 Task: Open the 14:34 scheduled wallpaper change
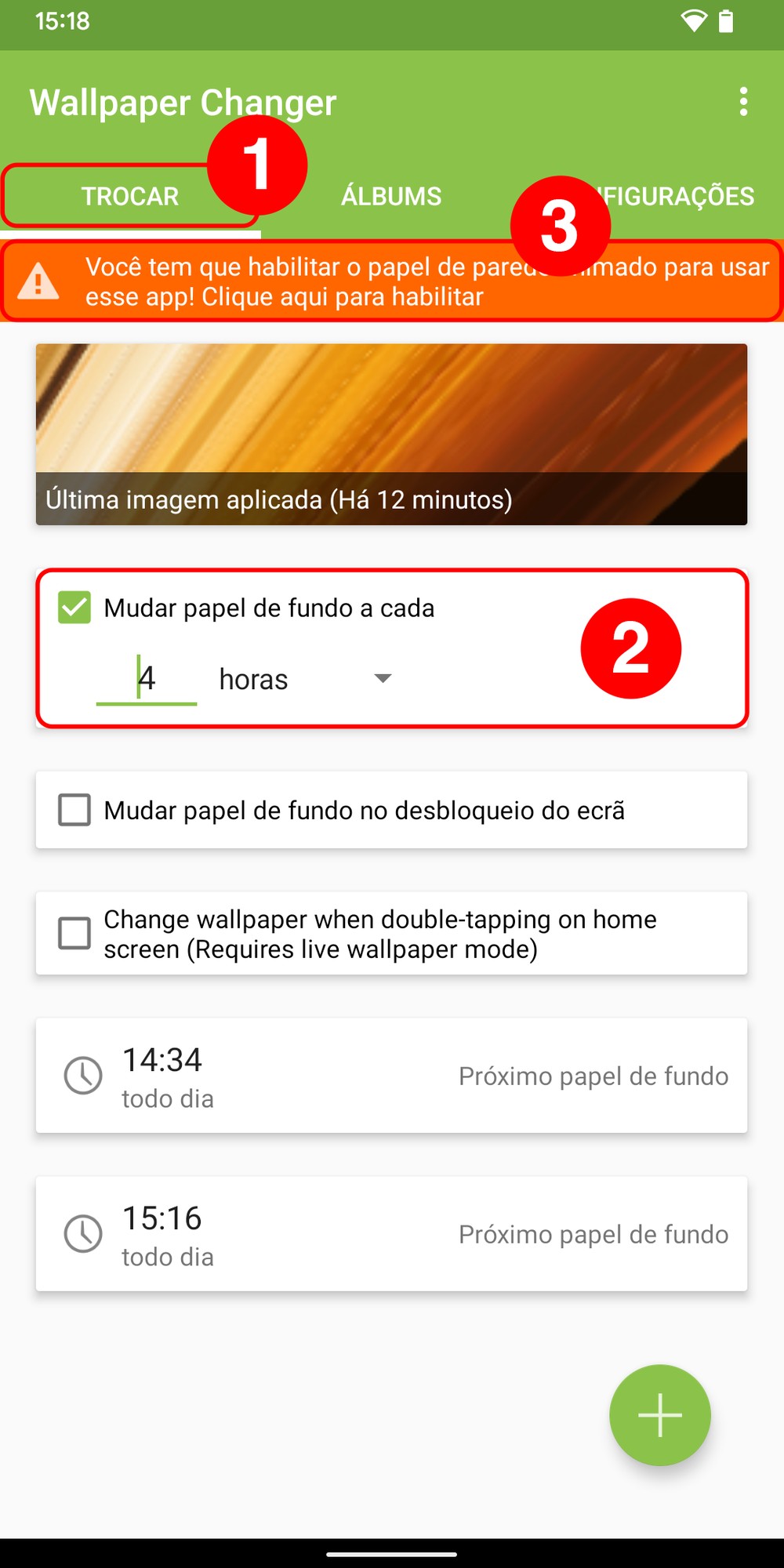point(391,1076)
